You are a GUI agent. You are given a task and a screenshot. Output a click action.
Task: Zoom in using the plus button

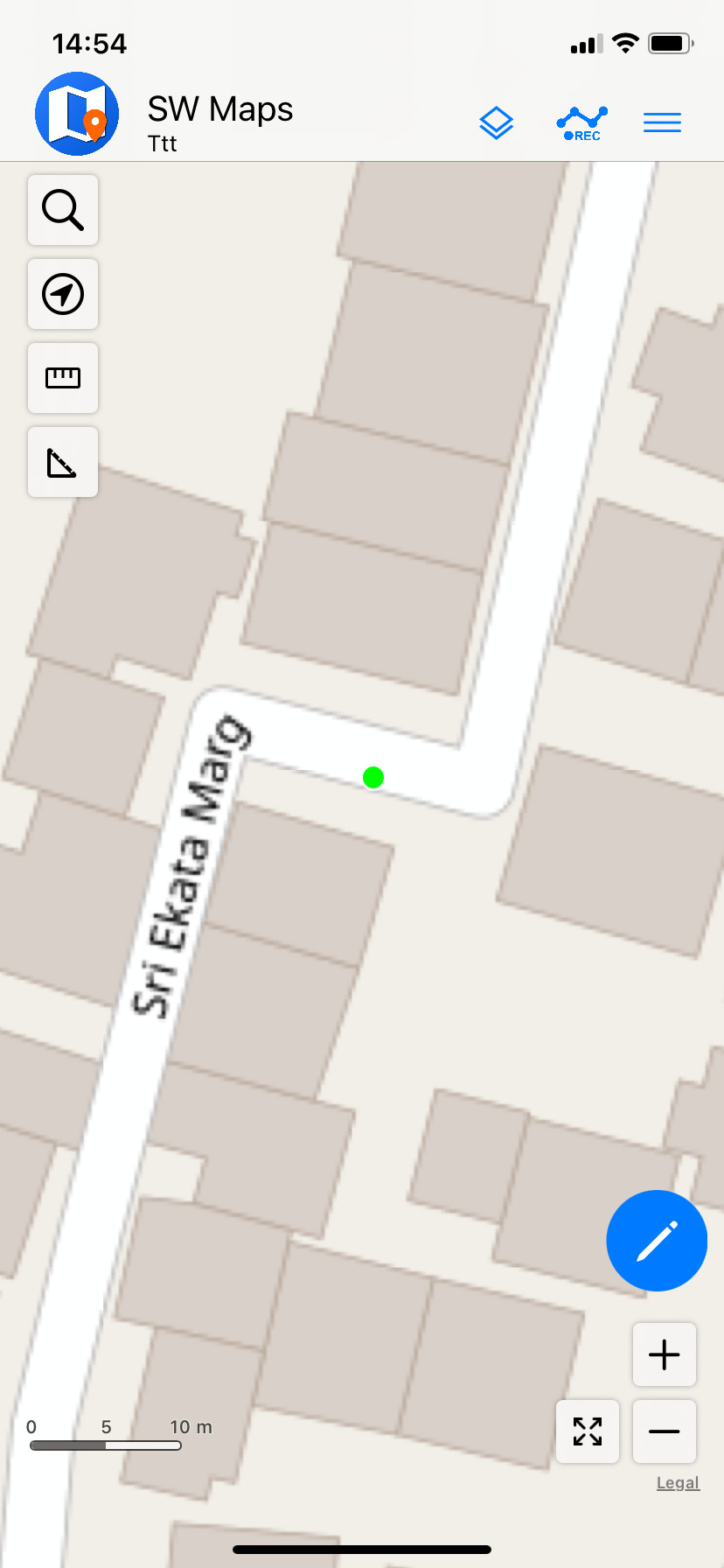pos(665,1354)
